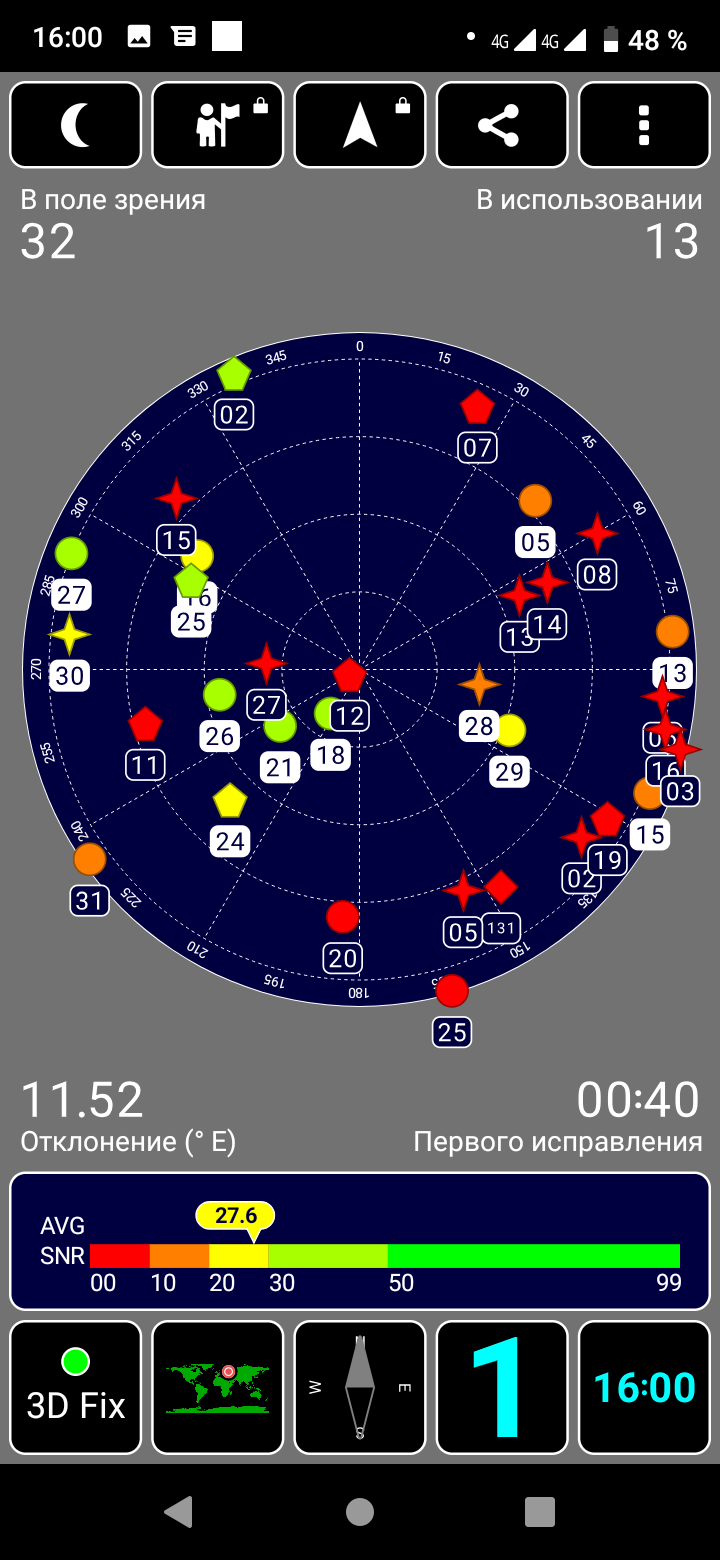Tap the 3D Fix status tile
The height and width of the screenshot is (1560, 720).
click(76, 1387)
